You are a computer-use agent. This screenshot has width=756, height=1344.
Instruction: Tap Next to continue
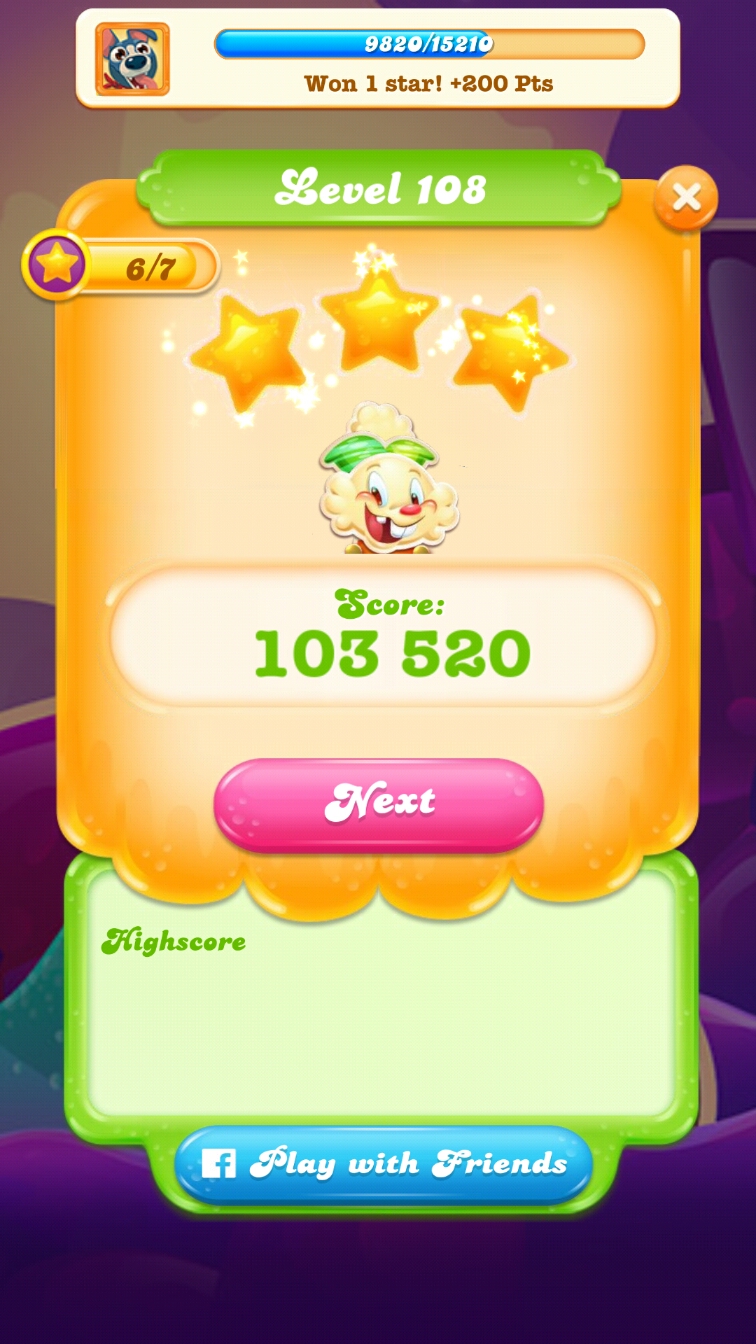(379, 804)
